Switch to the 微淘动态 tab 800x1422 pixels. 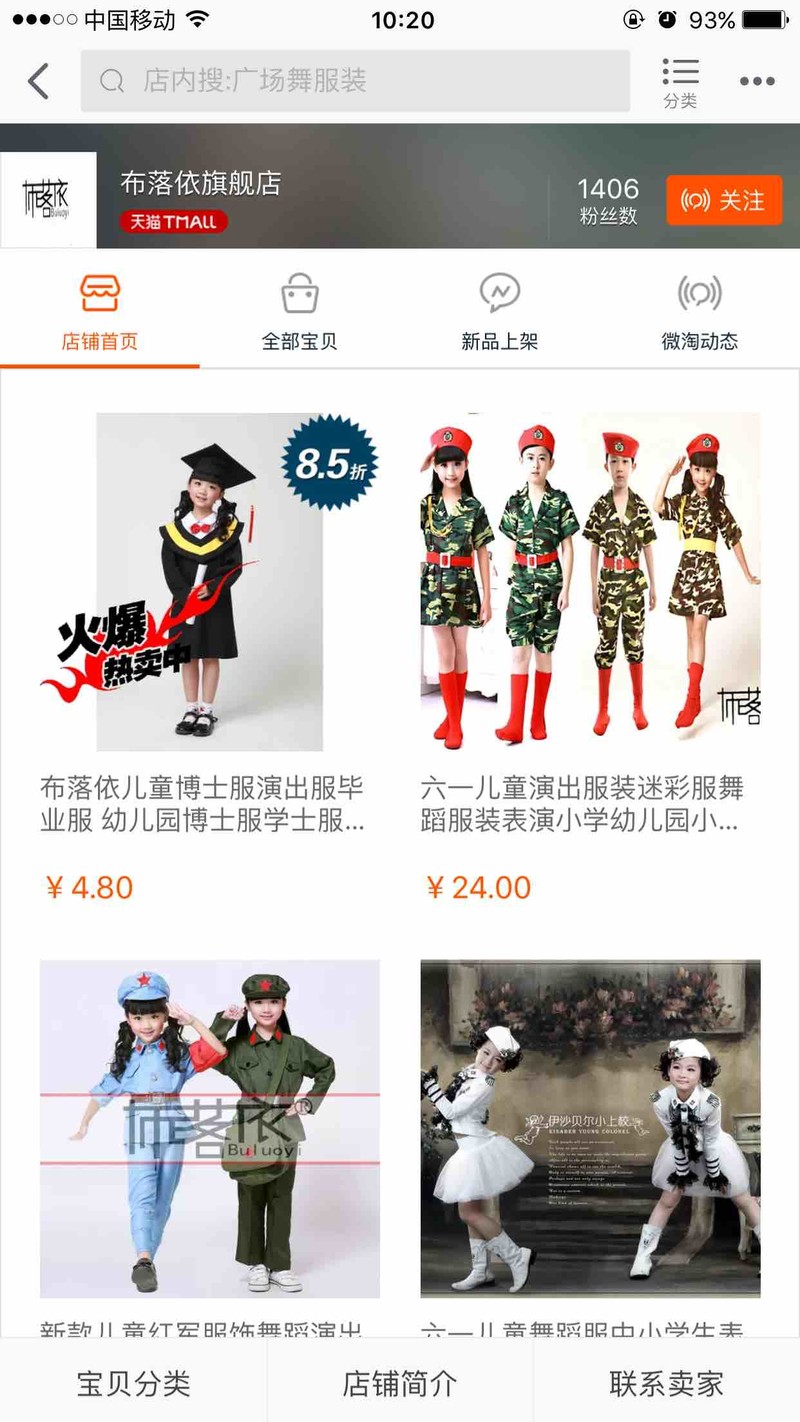pos(700,312)
